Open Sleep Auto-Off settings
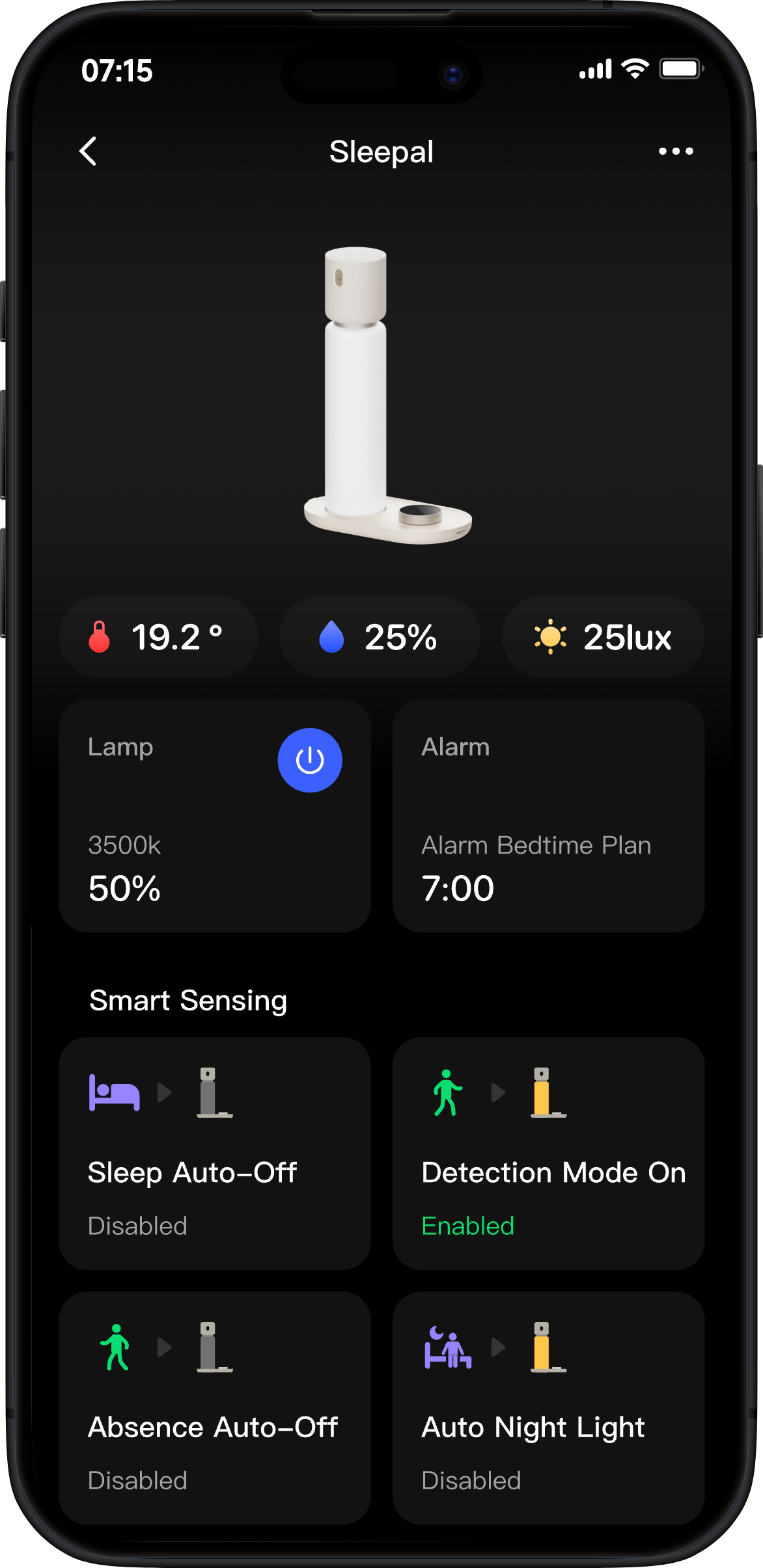Screen dimensions: 763x1568 [x=215, y=1153]
